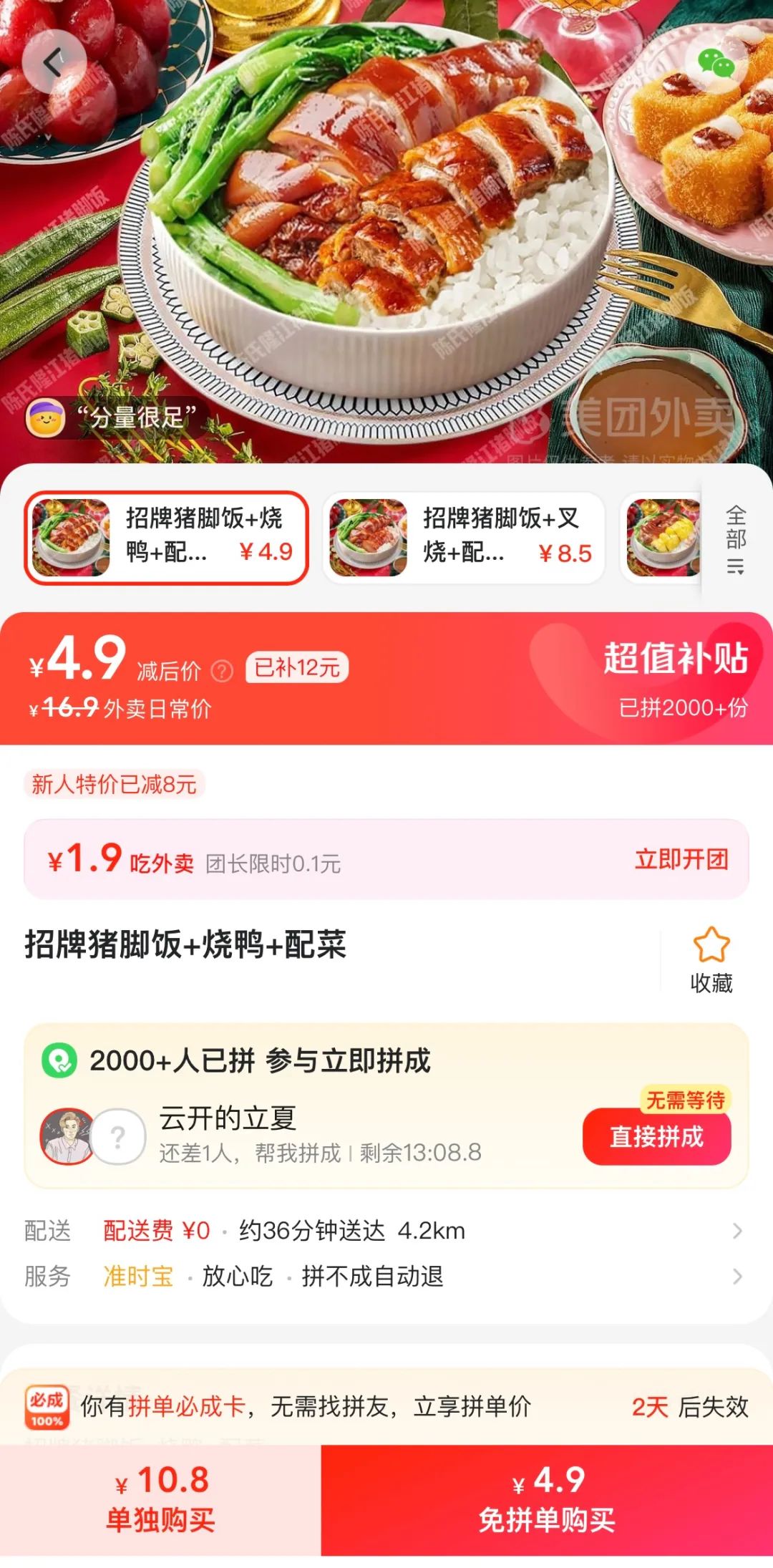Open the 全部 options list
Screen dimensions: 773x1568
[x=736, y=539]
